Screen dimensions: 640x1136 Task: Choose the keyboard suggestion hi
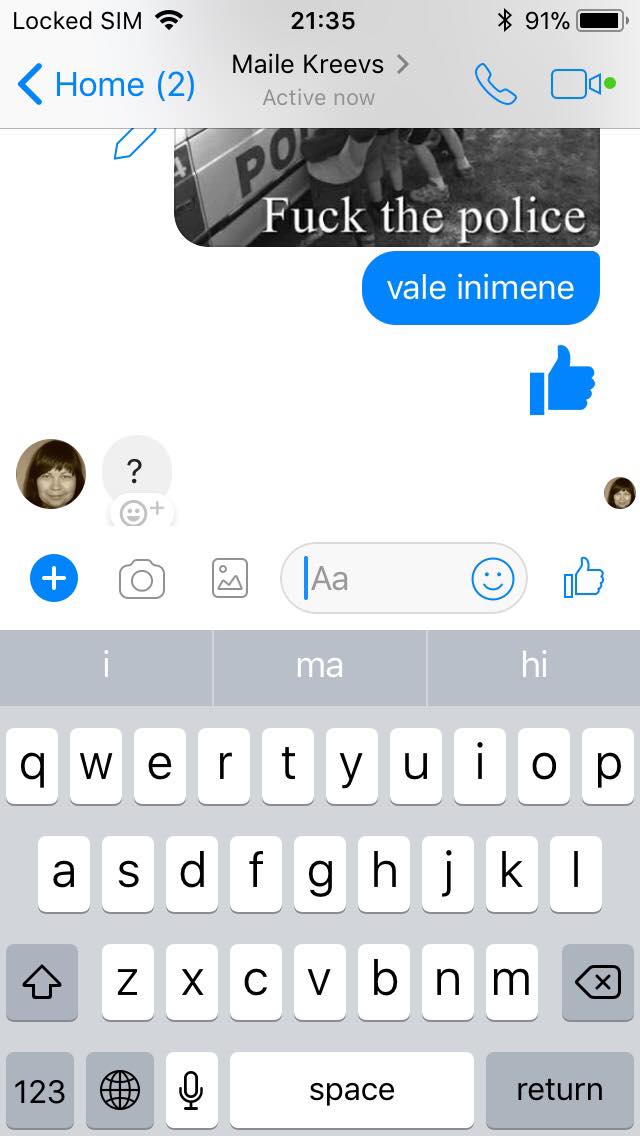pyautogui.click(x=534, y=667)
